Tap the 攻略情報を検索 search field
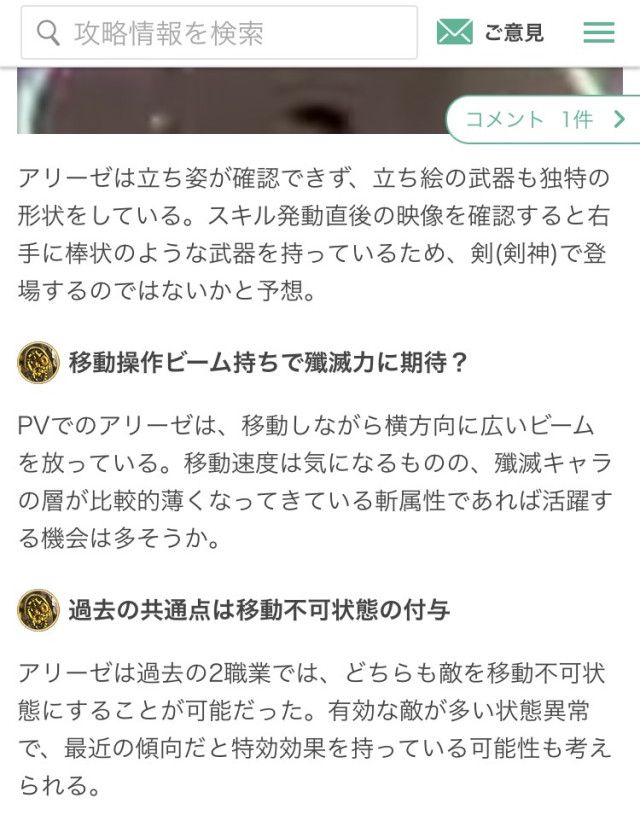The height and width of the screenshot is (821, 640). coord(220,33)
